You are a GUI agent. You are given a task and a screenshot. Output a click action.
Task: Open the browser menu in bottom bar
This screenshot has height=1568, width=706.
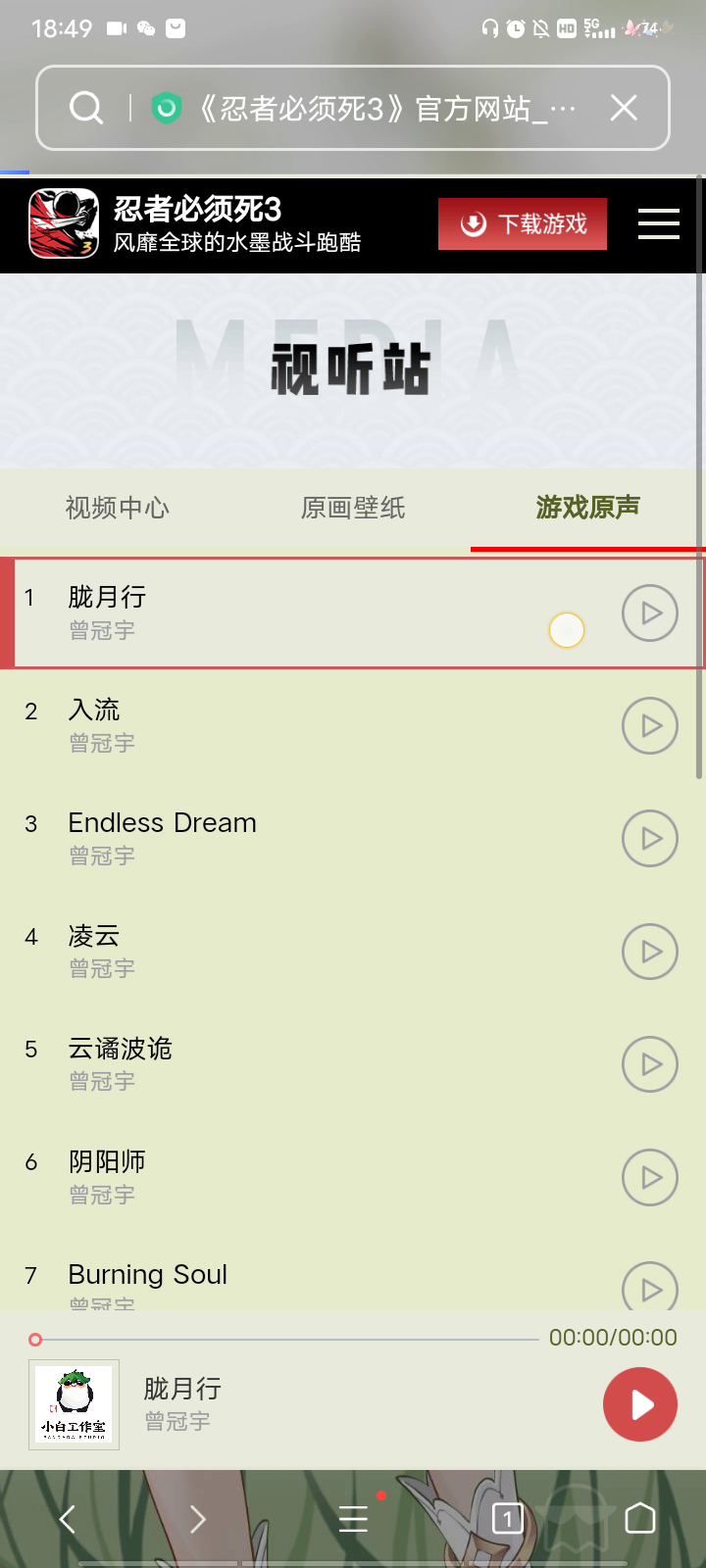(353, 1519)
